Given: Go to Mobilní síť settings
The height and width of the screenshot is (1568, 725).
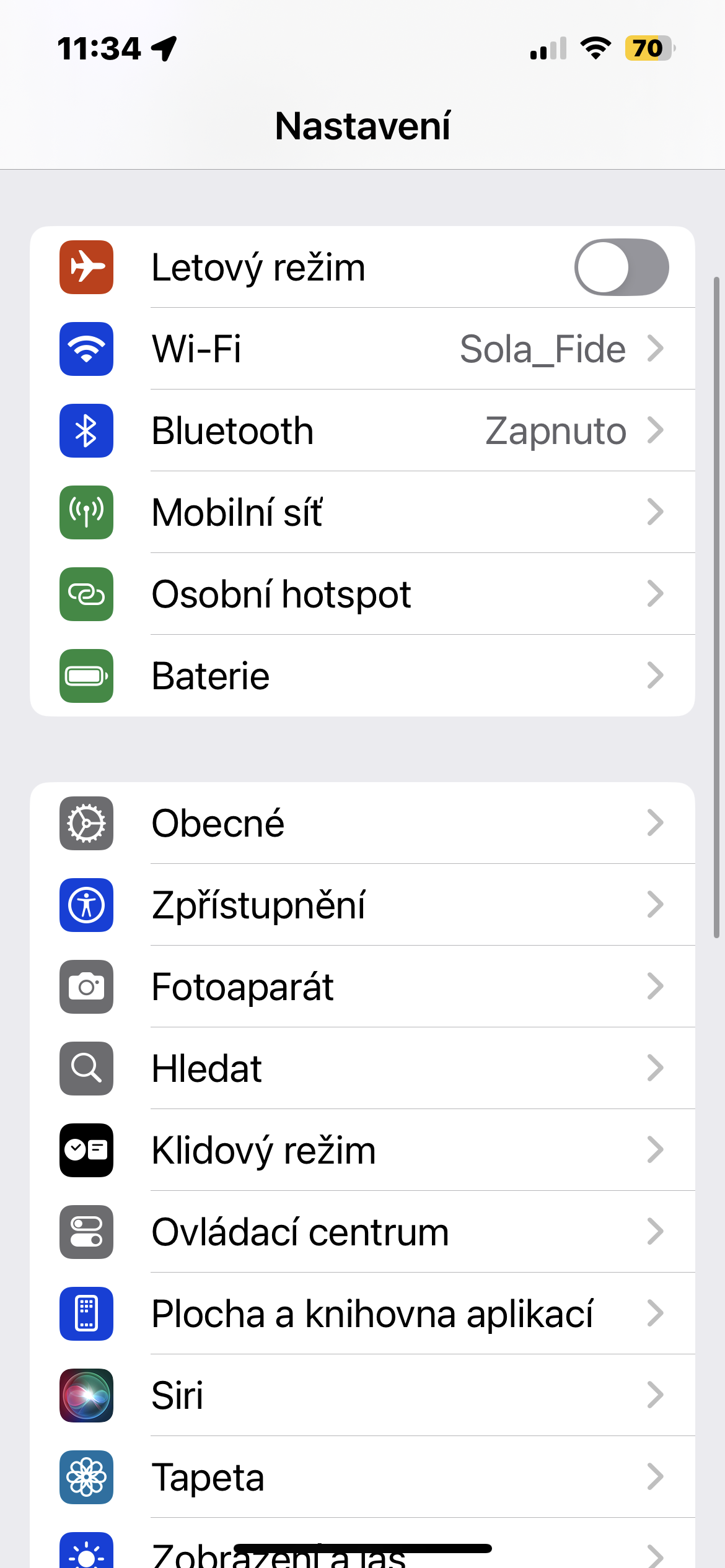Looking at the screenshot, I should [x=362, y=513].
